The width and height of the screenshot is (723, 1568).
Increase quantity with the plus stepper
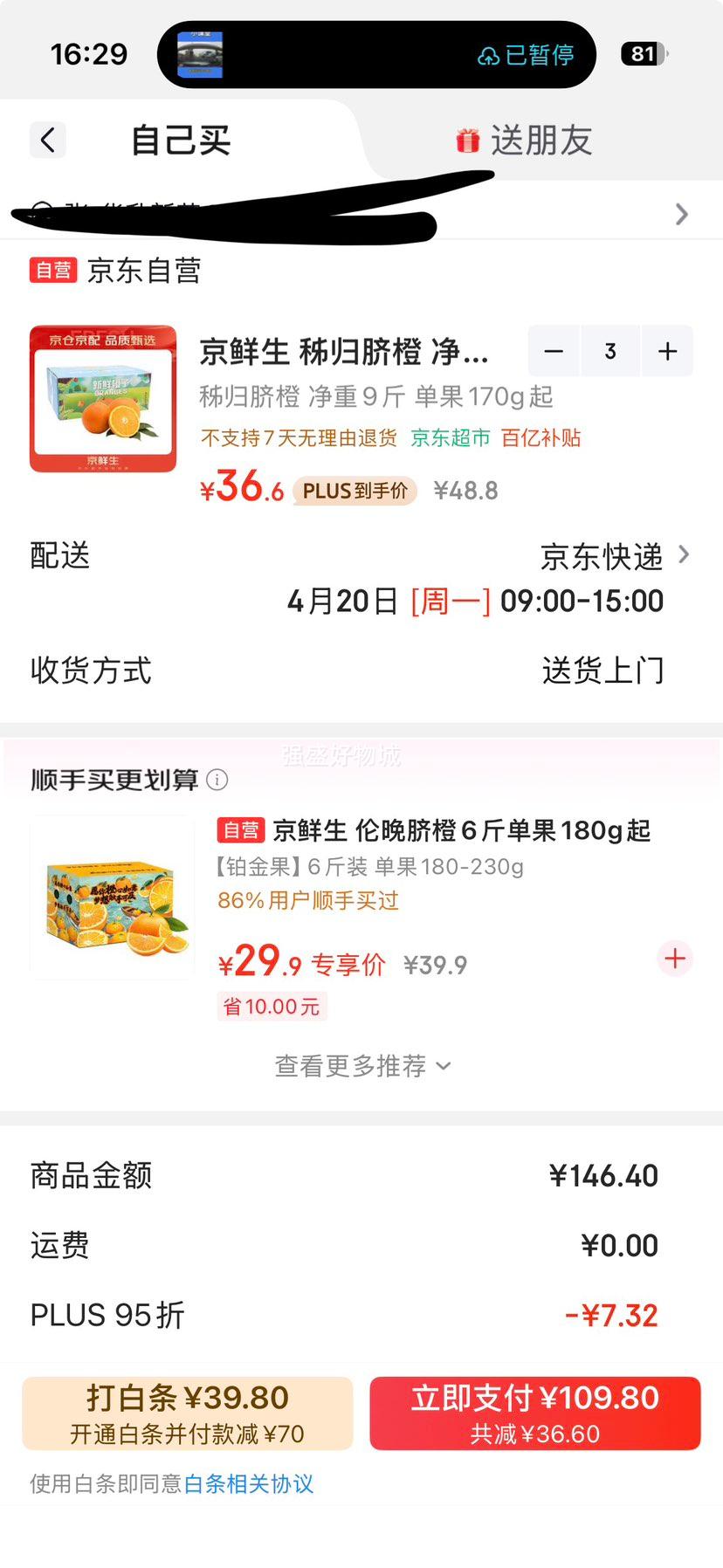pos(667,351)
